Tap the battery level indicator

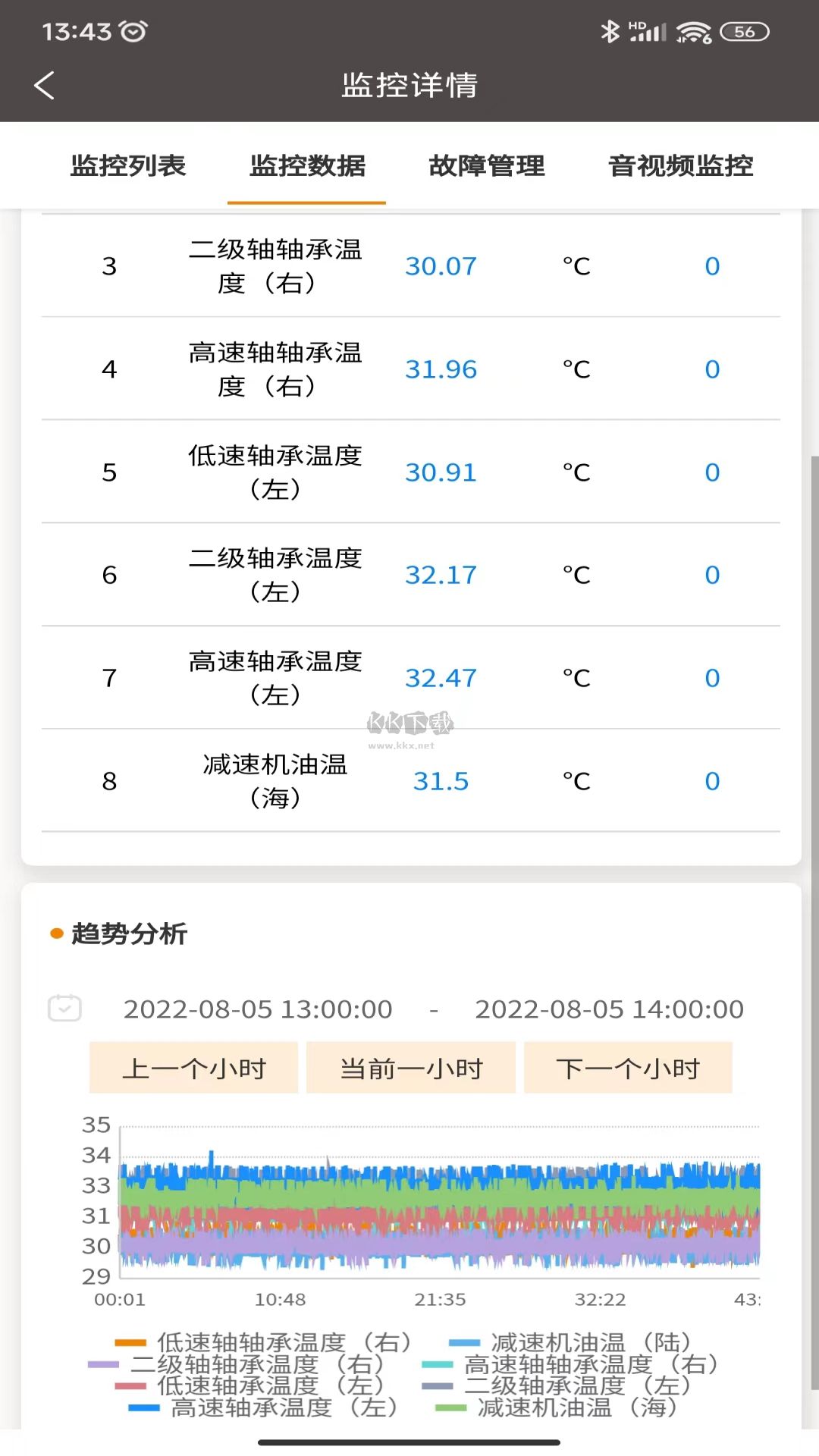point(744,31)
